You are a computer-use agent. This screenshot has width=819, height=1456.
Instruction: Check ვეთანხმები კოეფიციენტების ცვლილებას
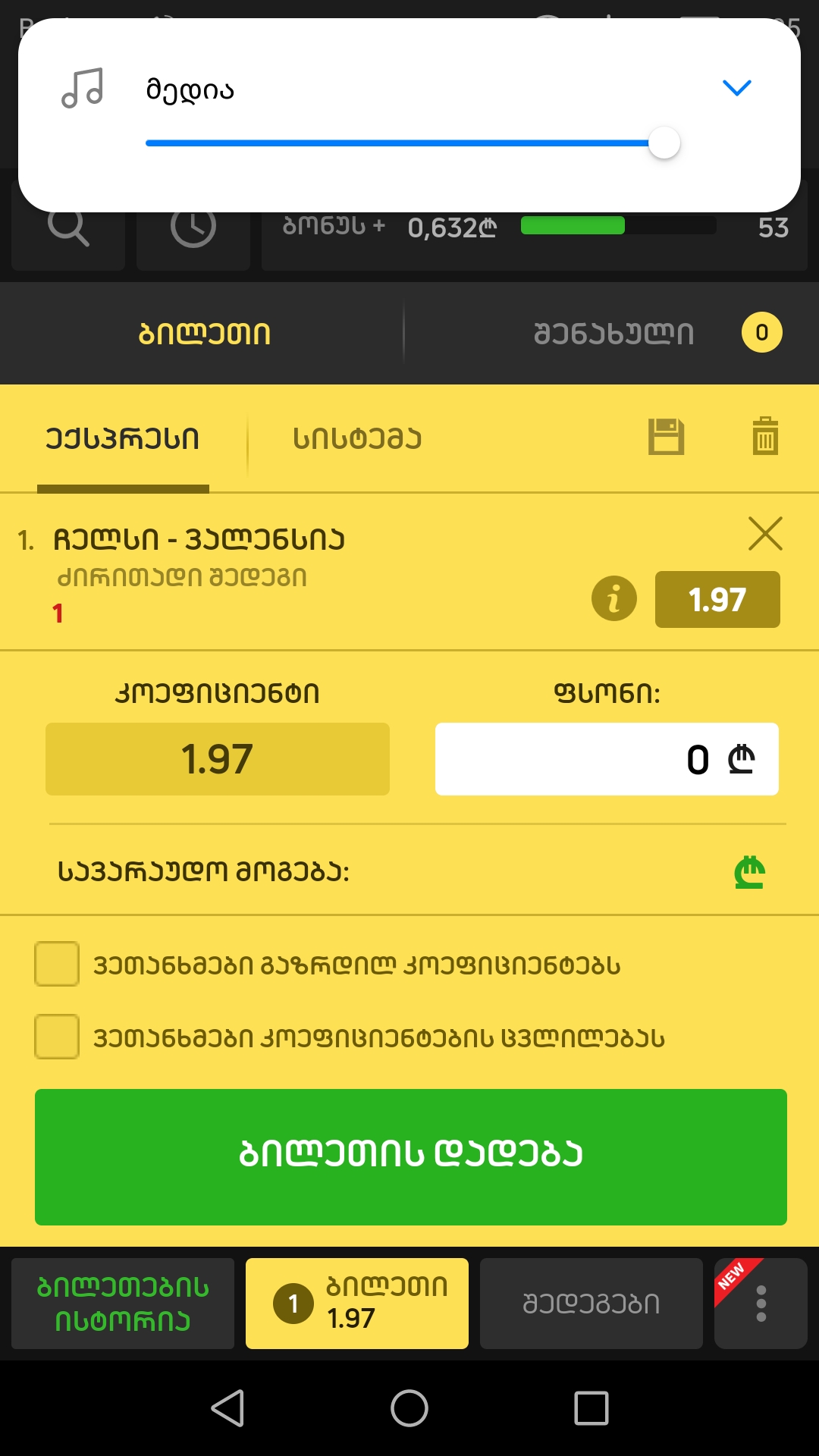pyautogui.click(x=57, y=1037)
